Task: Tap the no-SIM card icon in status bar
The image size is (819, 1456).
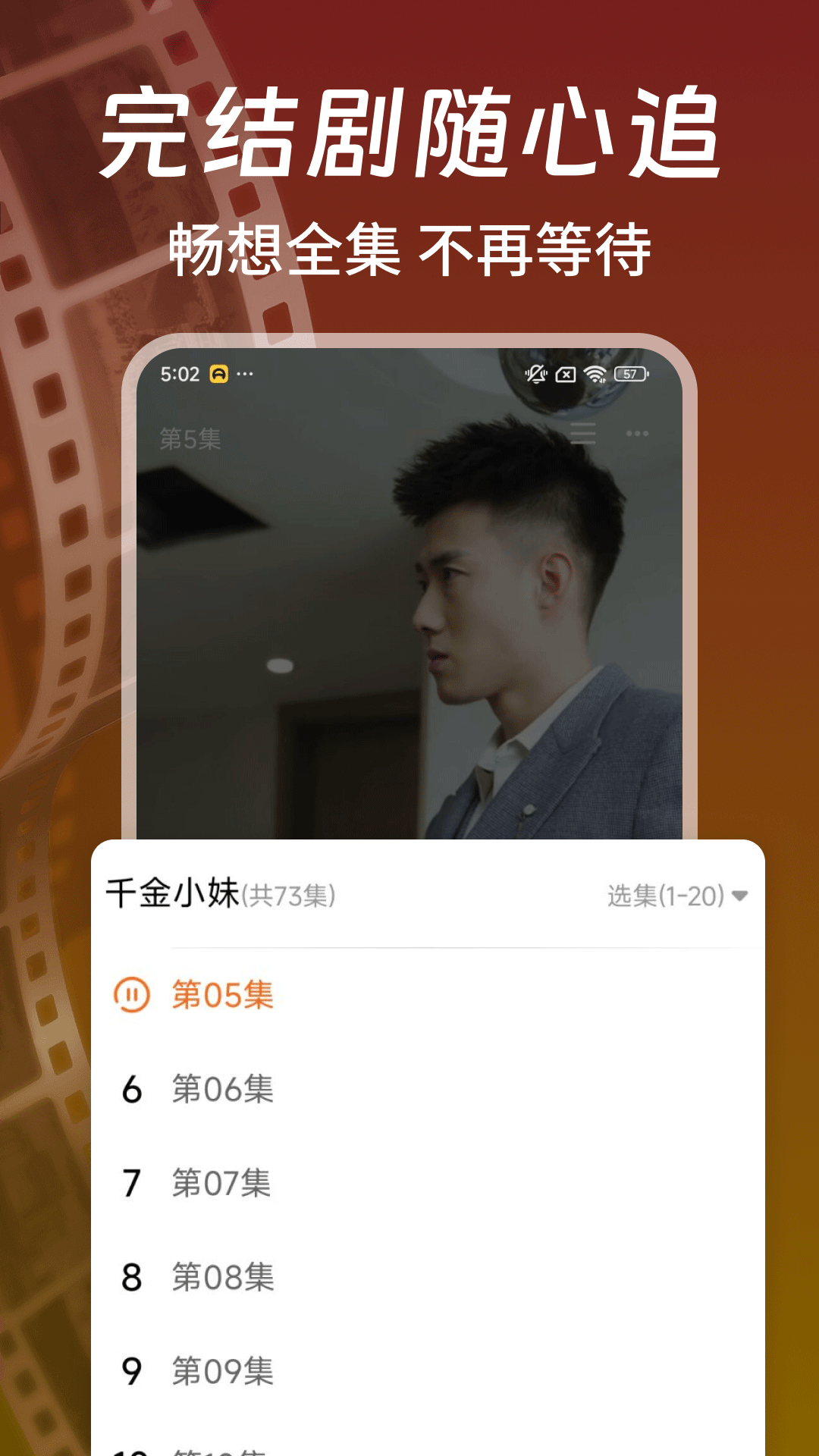Action: click(564, 373)
